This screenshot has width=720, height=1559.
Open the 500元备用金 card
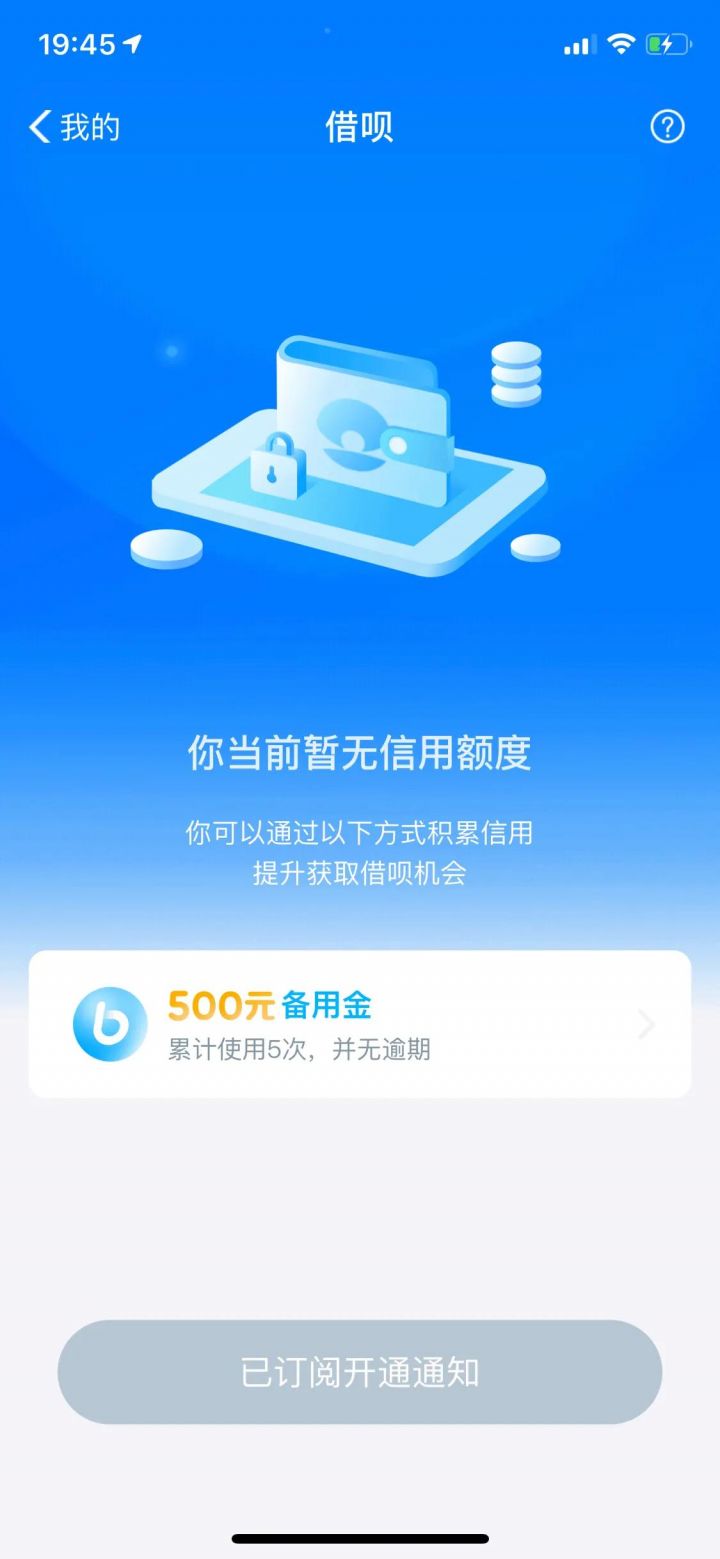point(360,1024)
